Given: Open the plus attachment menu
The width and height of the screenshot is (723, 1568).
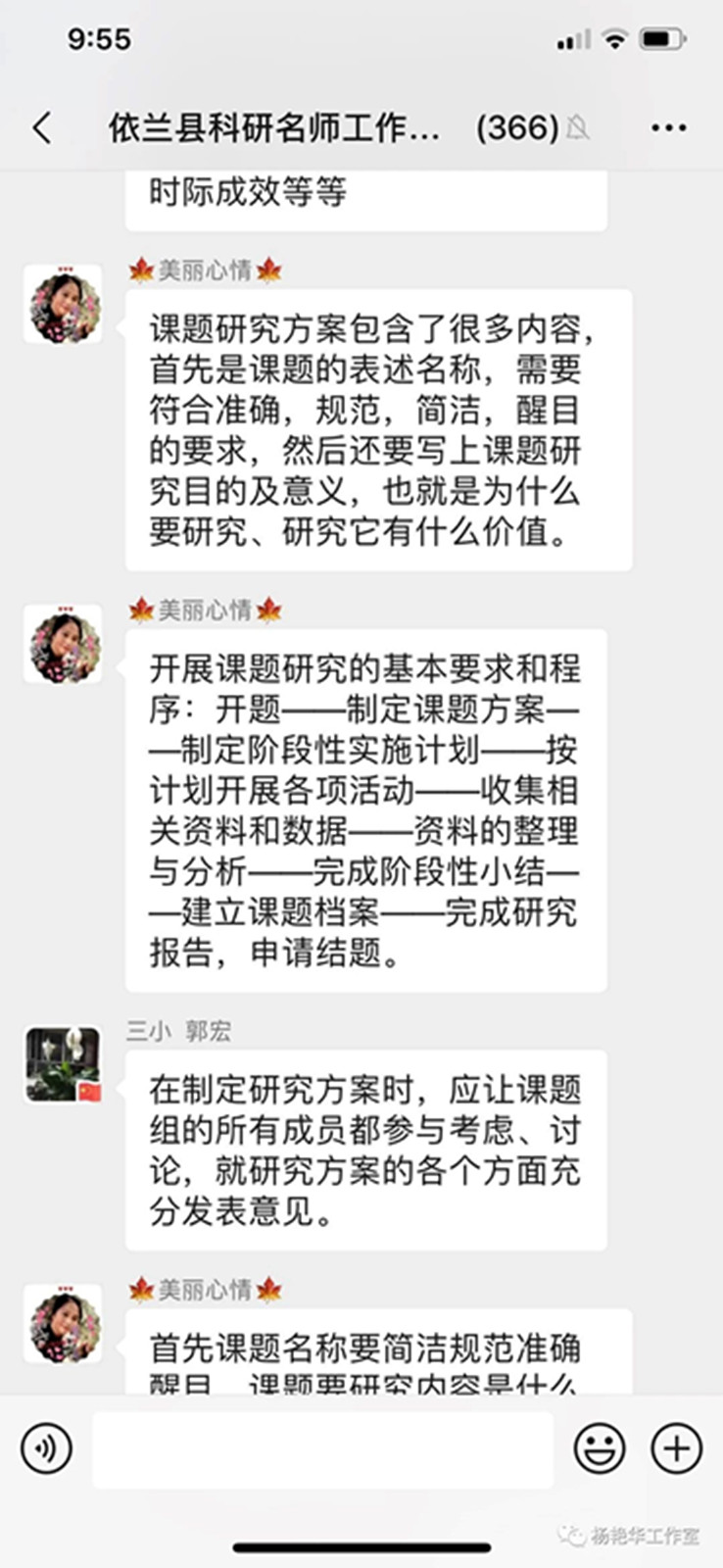Looking at the screenshot, I should click(677, 1448).
